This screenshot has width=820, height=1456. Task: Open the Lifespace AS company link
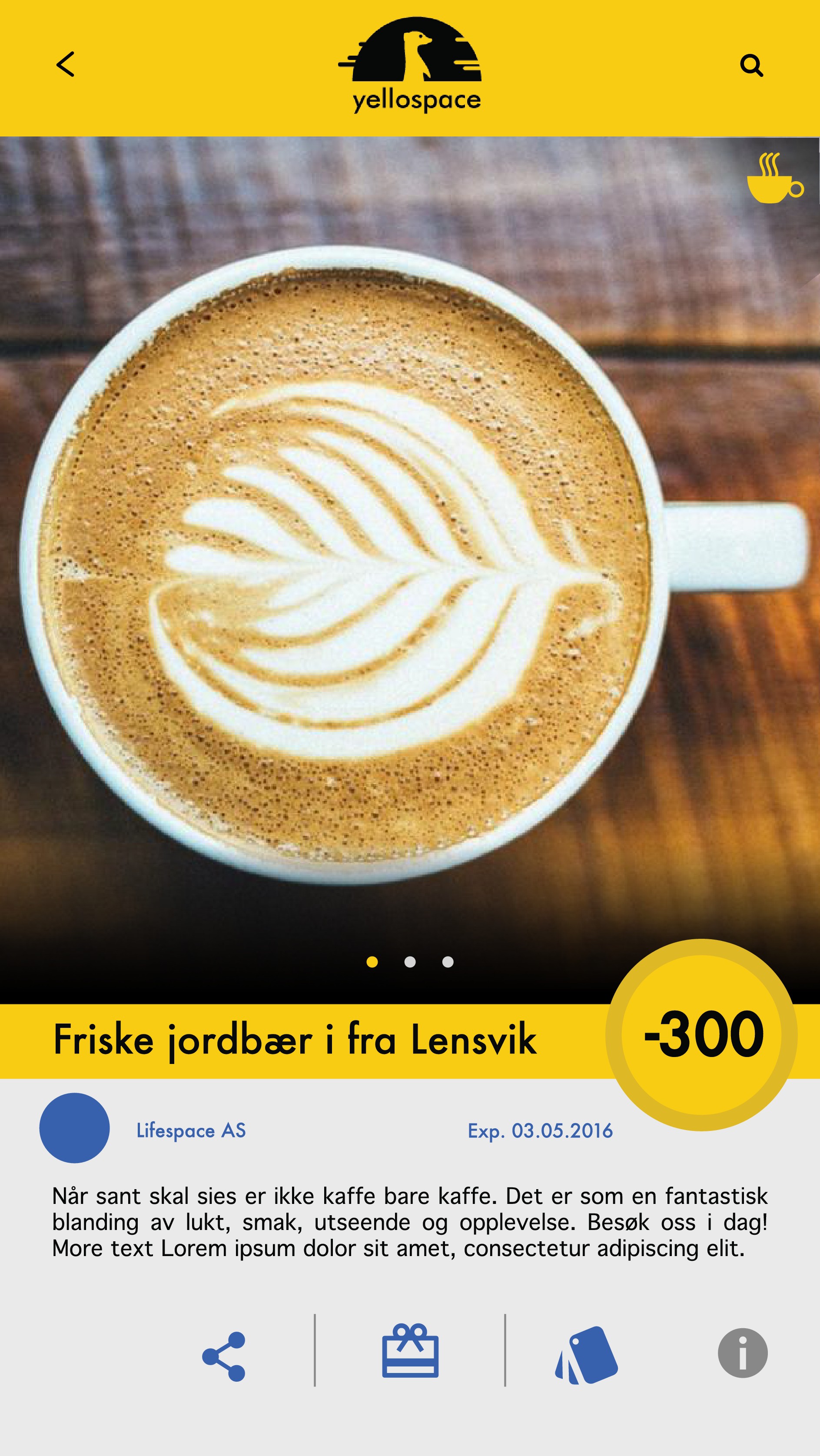[x=191, y=1130]
